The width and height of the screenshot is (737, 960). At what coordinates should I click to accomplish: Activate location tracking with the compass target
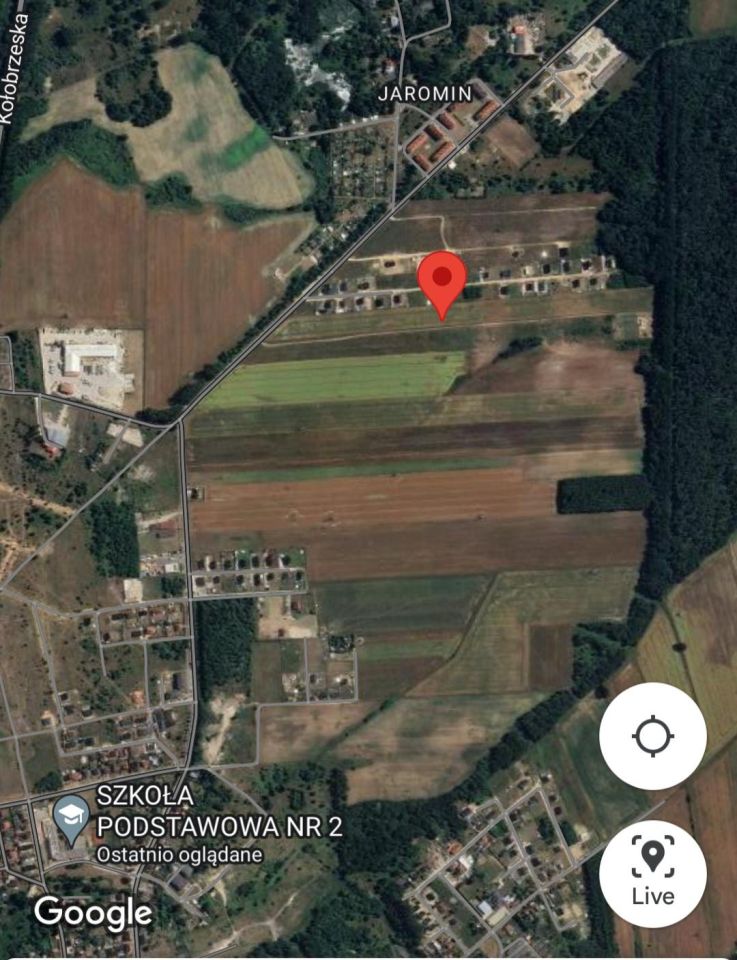click(x=651, y=733)
